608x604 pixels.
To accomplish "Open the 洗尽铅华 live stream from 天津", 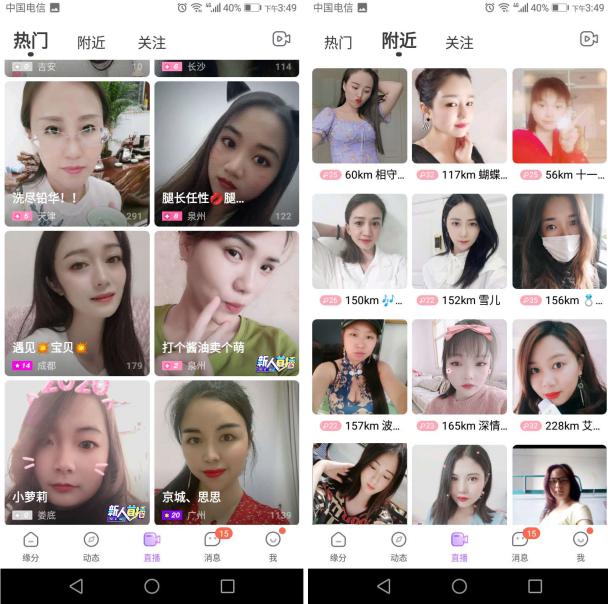I will point(77,152).
